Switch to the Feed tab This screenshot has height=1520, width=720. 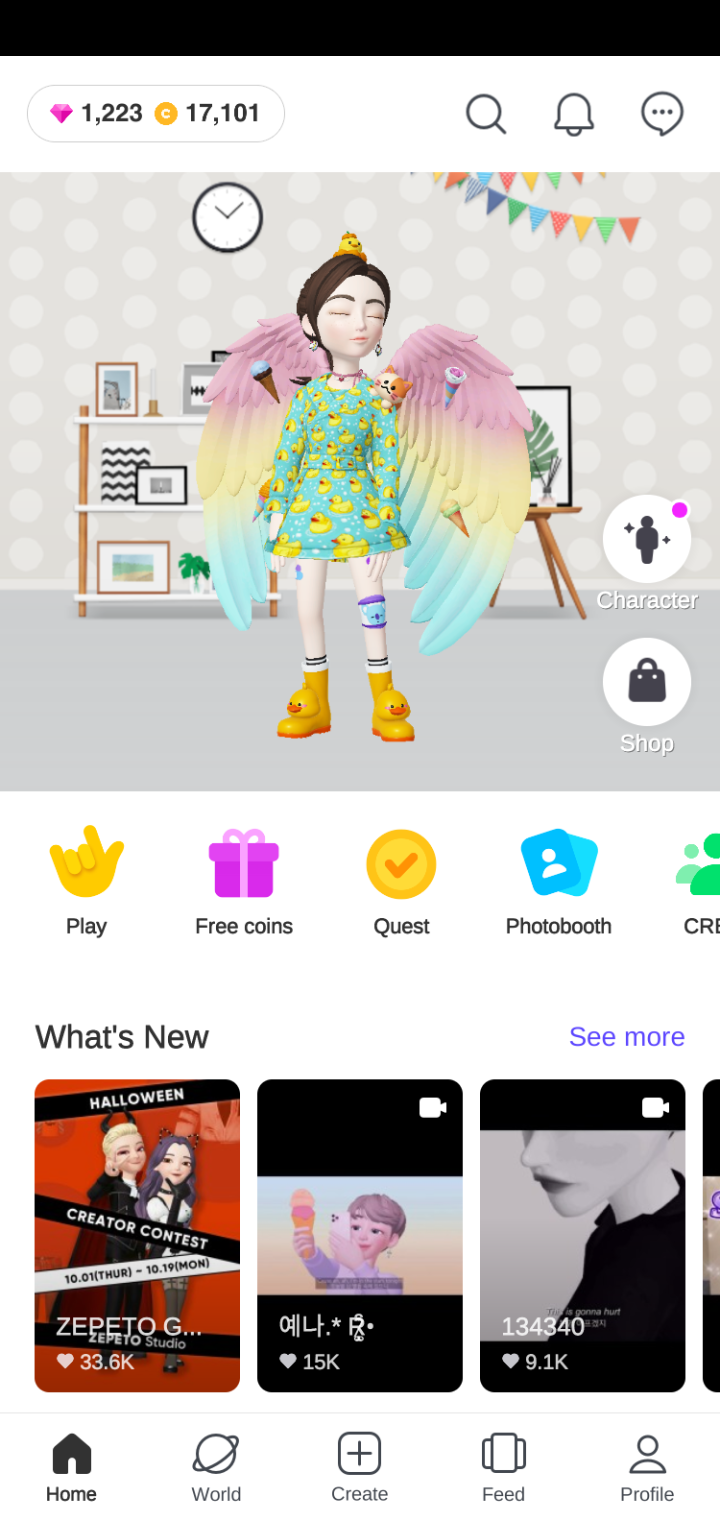point(503,1468)
